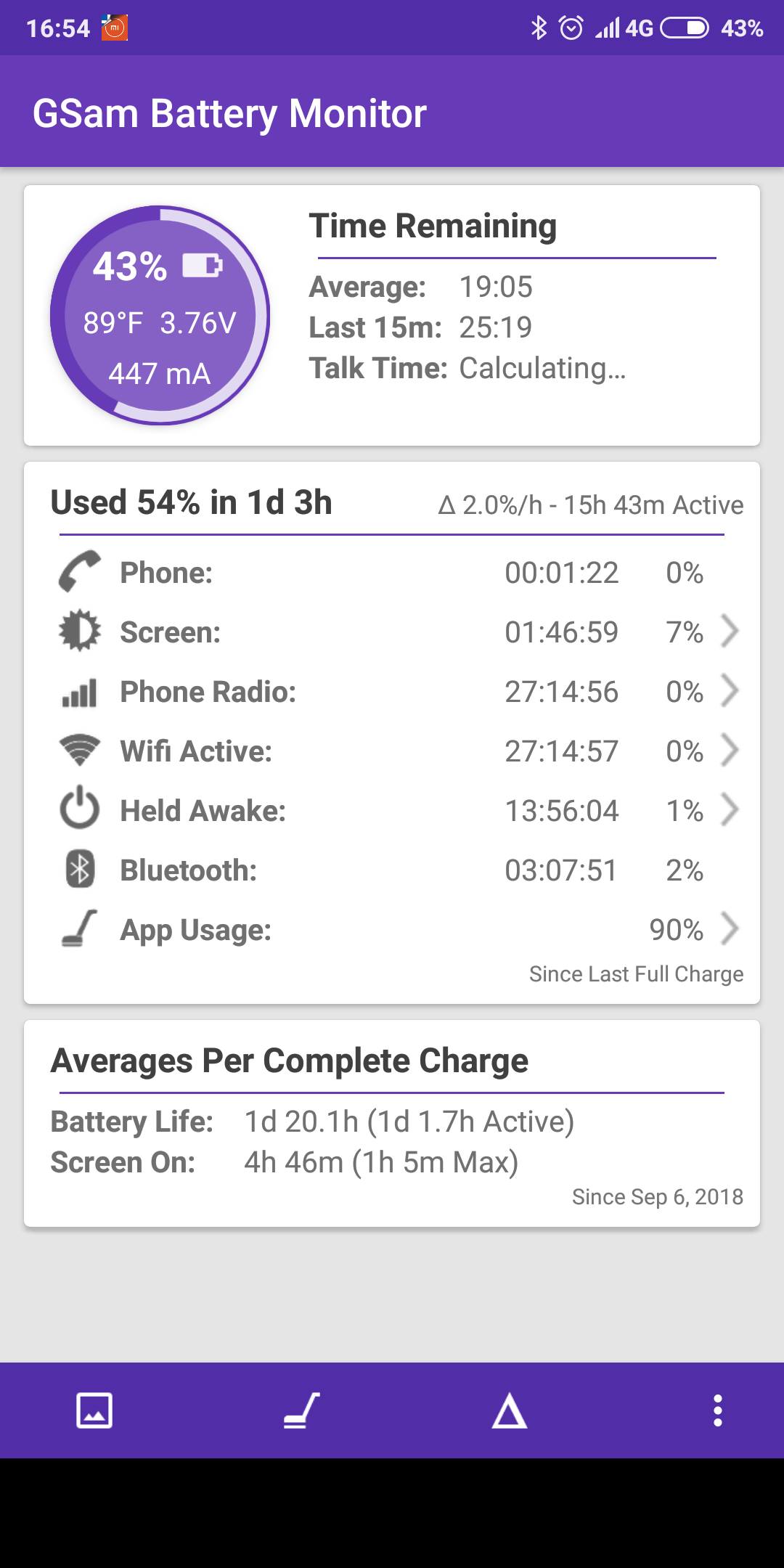784x1568 pixels.
Task: Tap the delta rate icon in the bottom bar
Action: [x=510, y=1410]
